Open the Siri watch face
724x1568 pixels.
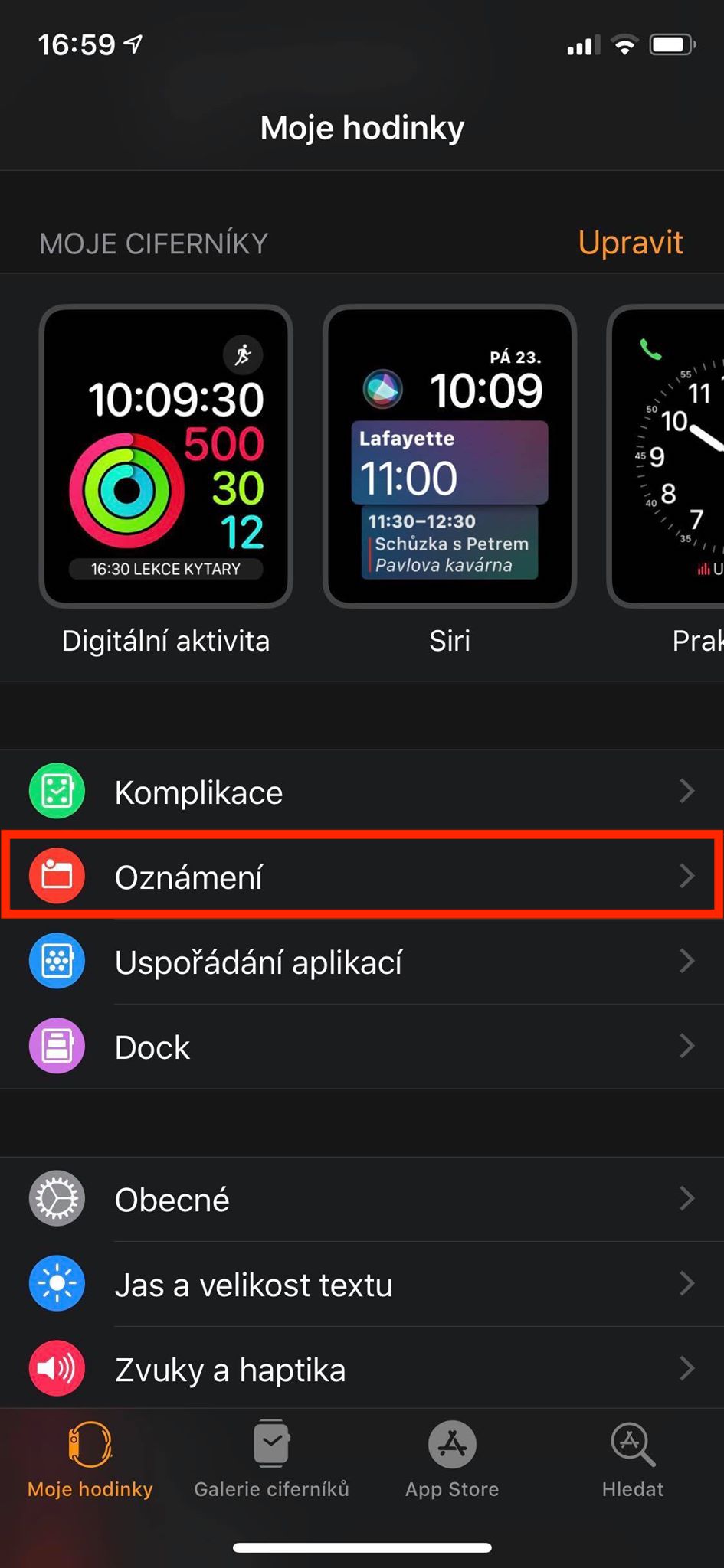[450, 456]
